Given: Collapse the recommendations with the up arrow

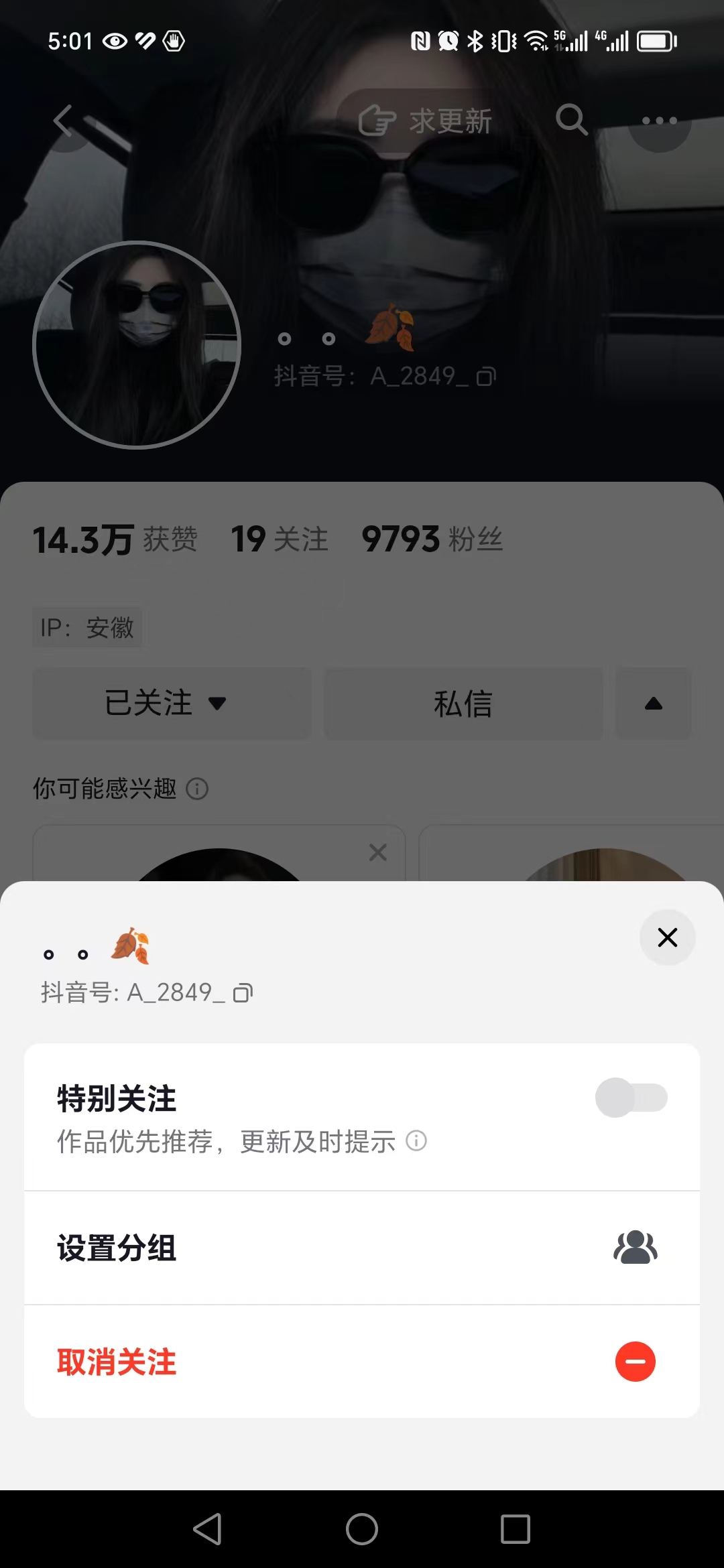Looking at the screenshot, I should coord(652,704).
